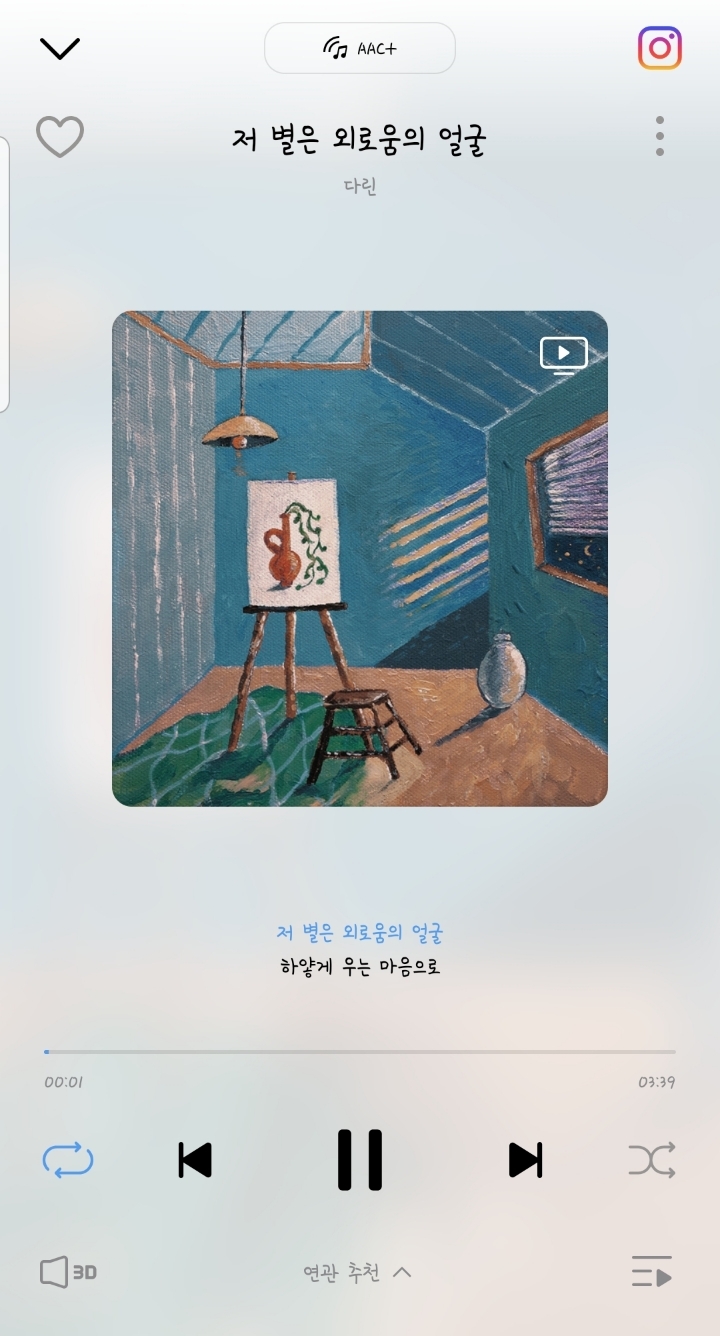Viewport: 720px width, 1336px height.
Task: Skip to the previous track
Action: (x=195, y=1160)
